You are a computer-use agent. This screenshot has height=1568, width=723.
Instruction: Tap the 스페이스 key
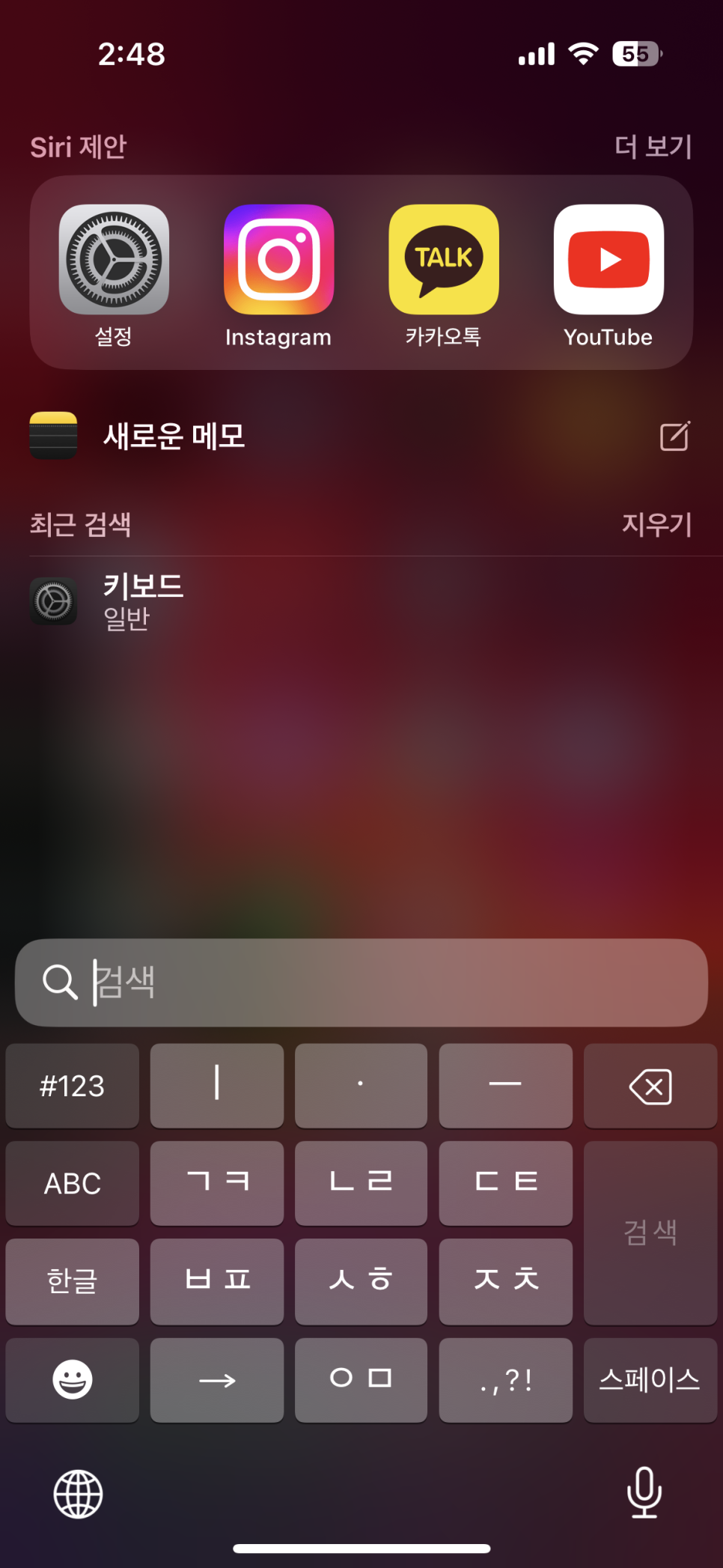click(x=650, y=1379)
